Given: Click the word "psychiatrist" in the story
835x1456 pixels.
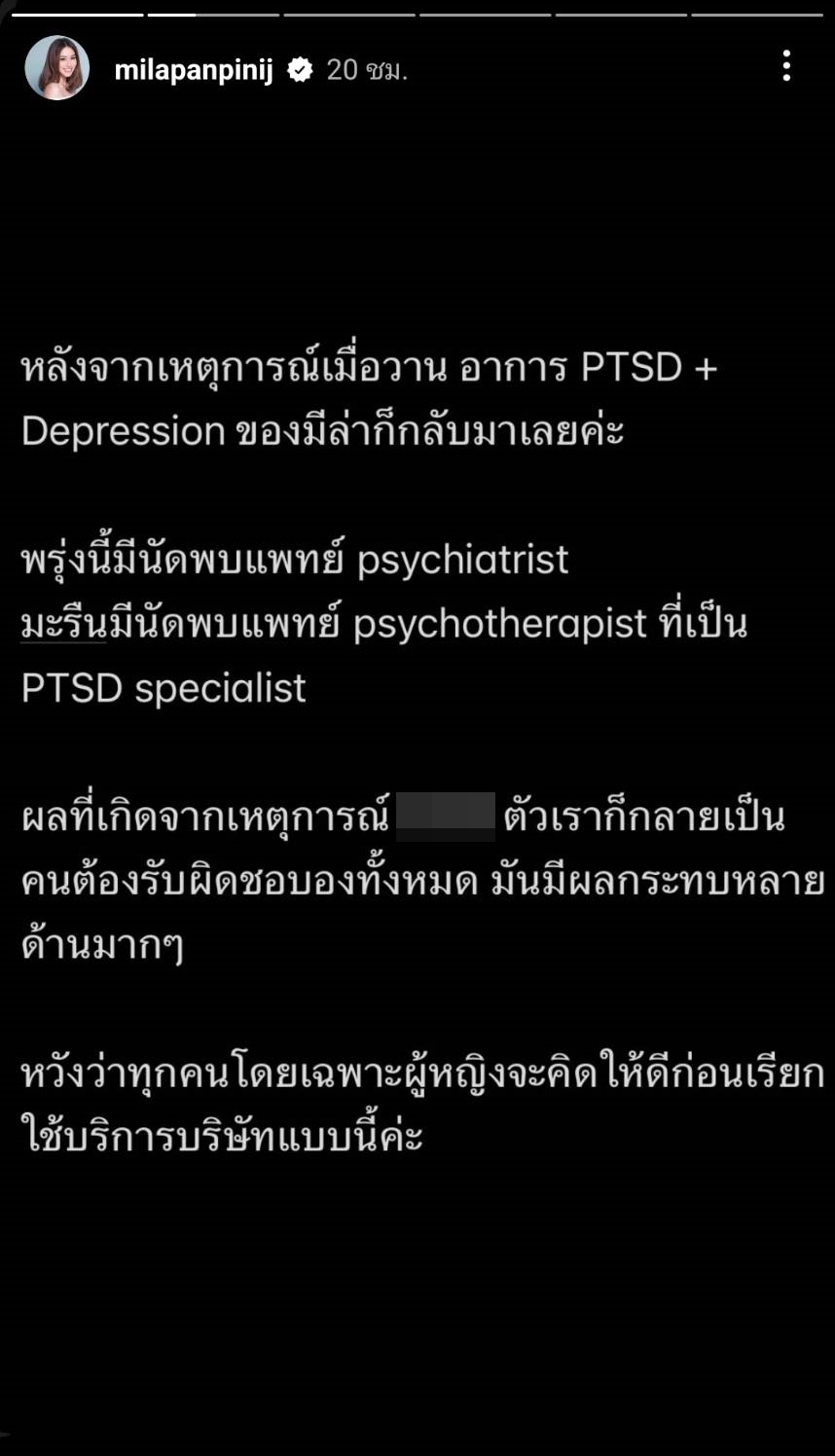Looking at the screenshot, I should pos(464,559).
